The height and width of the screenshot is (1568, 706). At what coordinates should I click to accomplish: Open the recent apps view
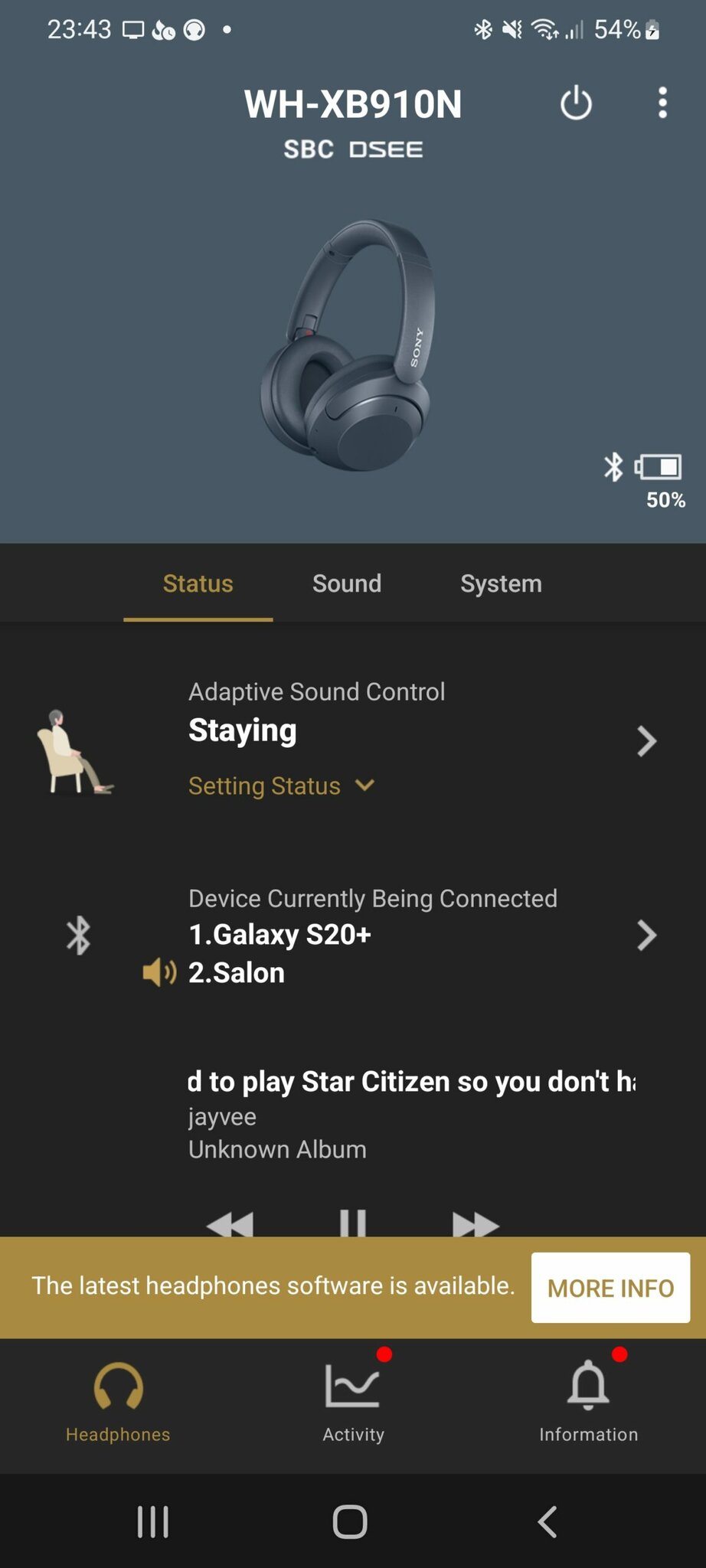(x=152, y=1521)
